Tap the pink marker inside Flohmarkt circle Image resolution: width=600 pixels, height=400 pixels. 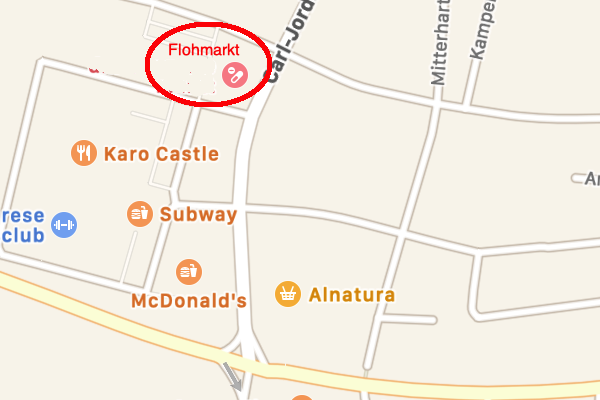[x=234, y=74]
